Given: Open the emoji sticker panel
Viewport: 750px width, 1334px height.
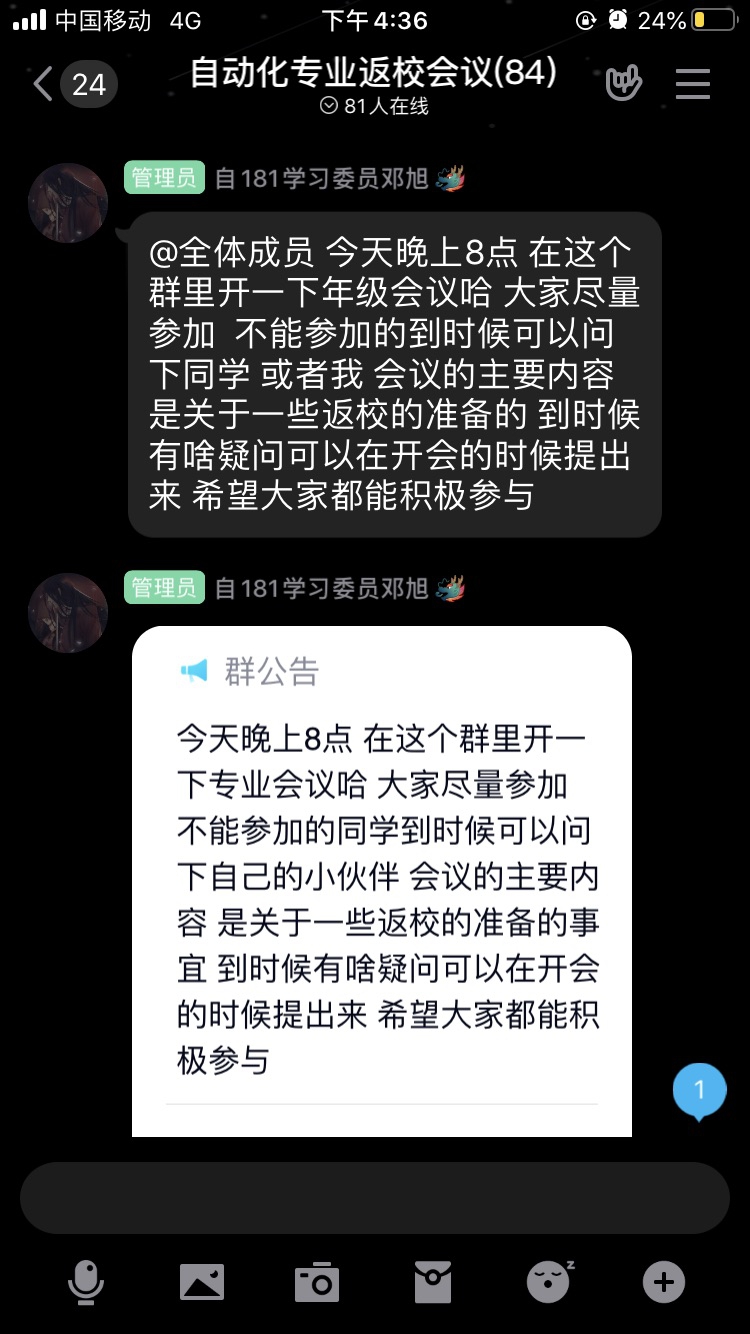Looking at the screenshot, I should [549, 1281].
